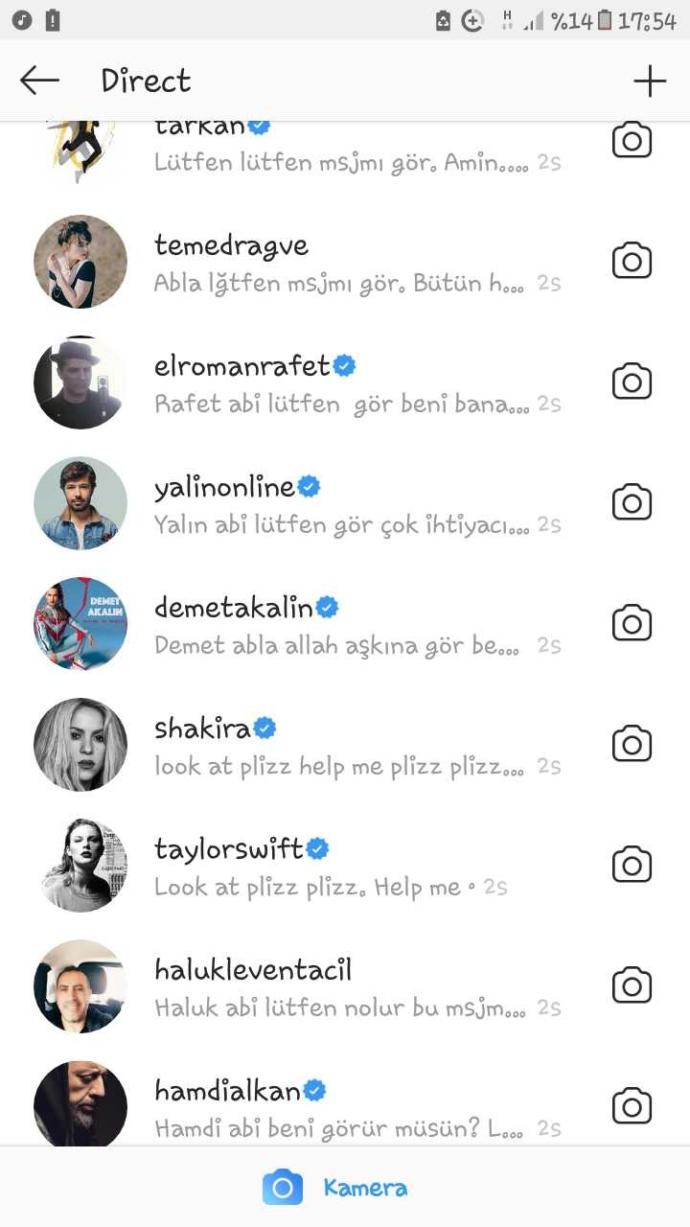Open camera for the demetakalin chat
The image size is (690, 1227).
coord(631,623)
